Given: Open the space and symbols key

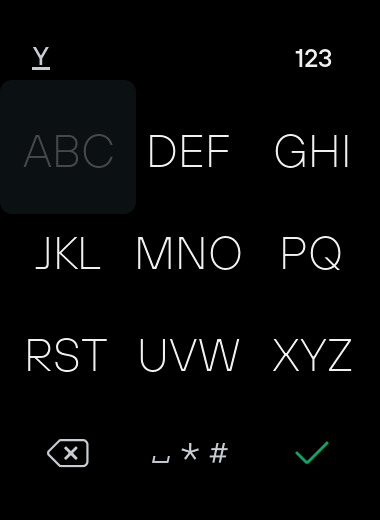Looking at the screenshot, I should pyautogui.click(x=190, y=453).
